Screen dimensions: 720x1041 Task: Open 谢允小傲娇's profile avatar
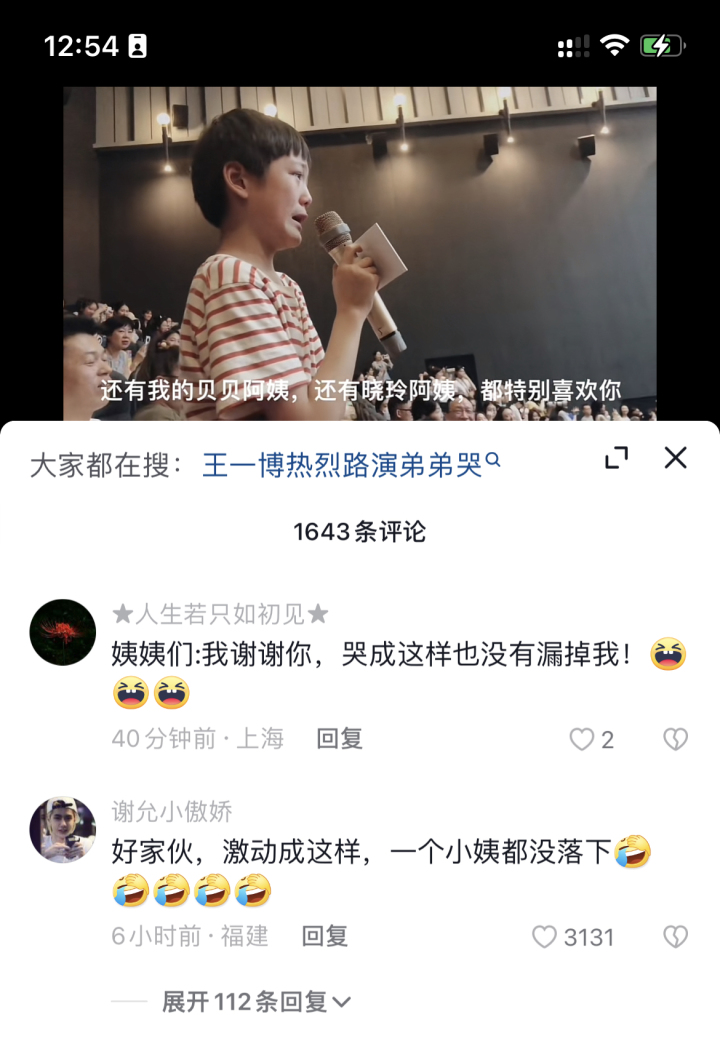[63, 830]
